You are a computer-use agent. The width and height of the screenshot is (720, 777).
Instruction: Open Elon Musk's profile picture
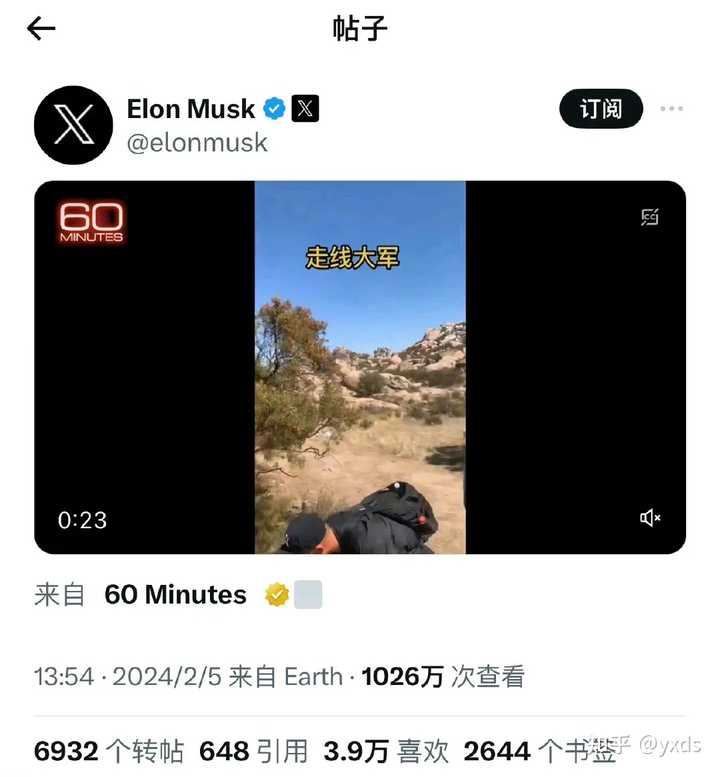coord(72,125)
